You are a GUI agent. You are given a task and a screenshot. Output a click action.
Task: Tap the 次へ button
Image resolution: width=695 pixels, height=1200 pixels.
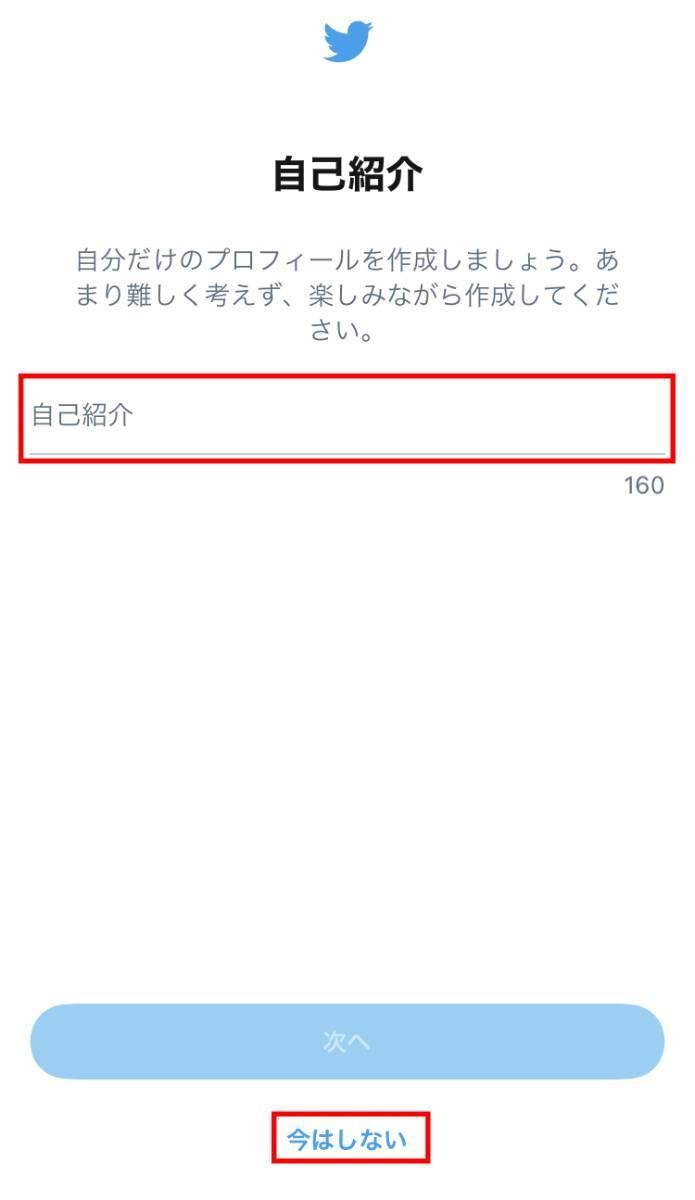(347, 1041)
